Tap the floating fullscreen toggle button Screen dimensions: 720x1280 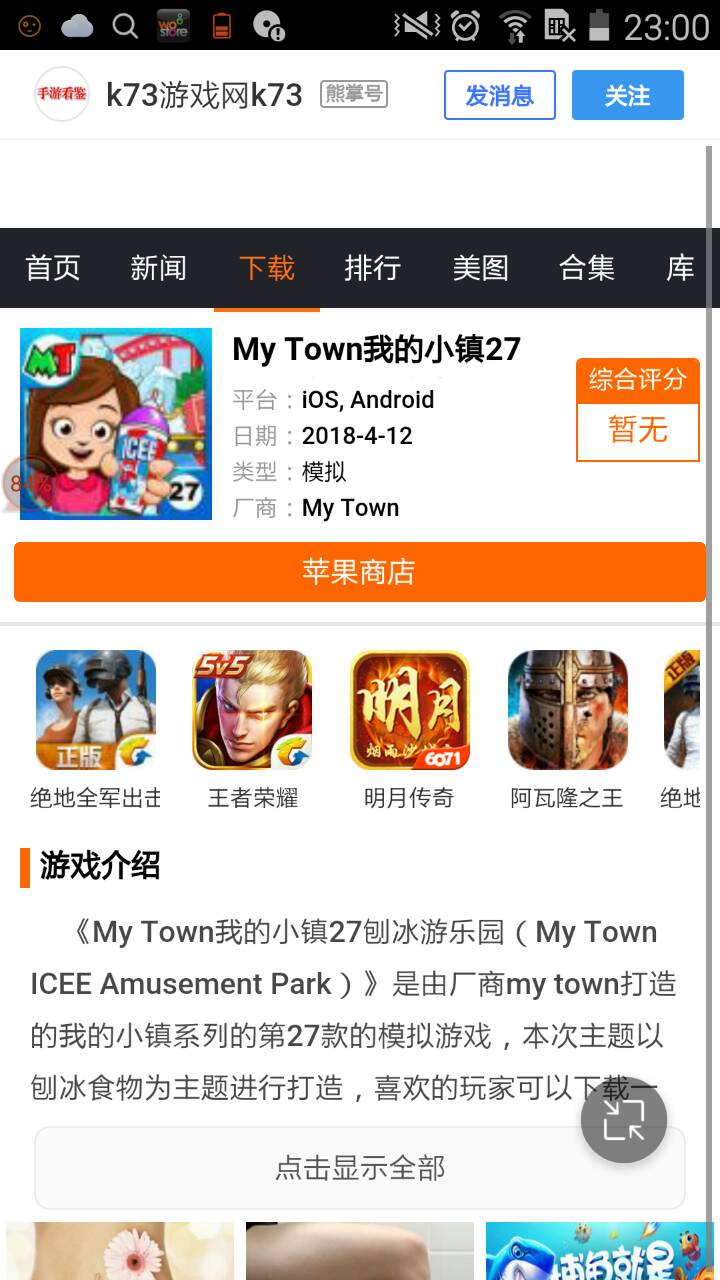[624, 1120]
